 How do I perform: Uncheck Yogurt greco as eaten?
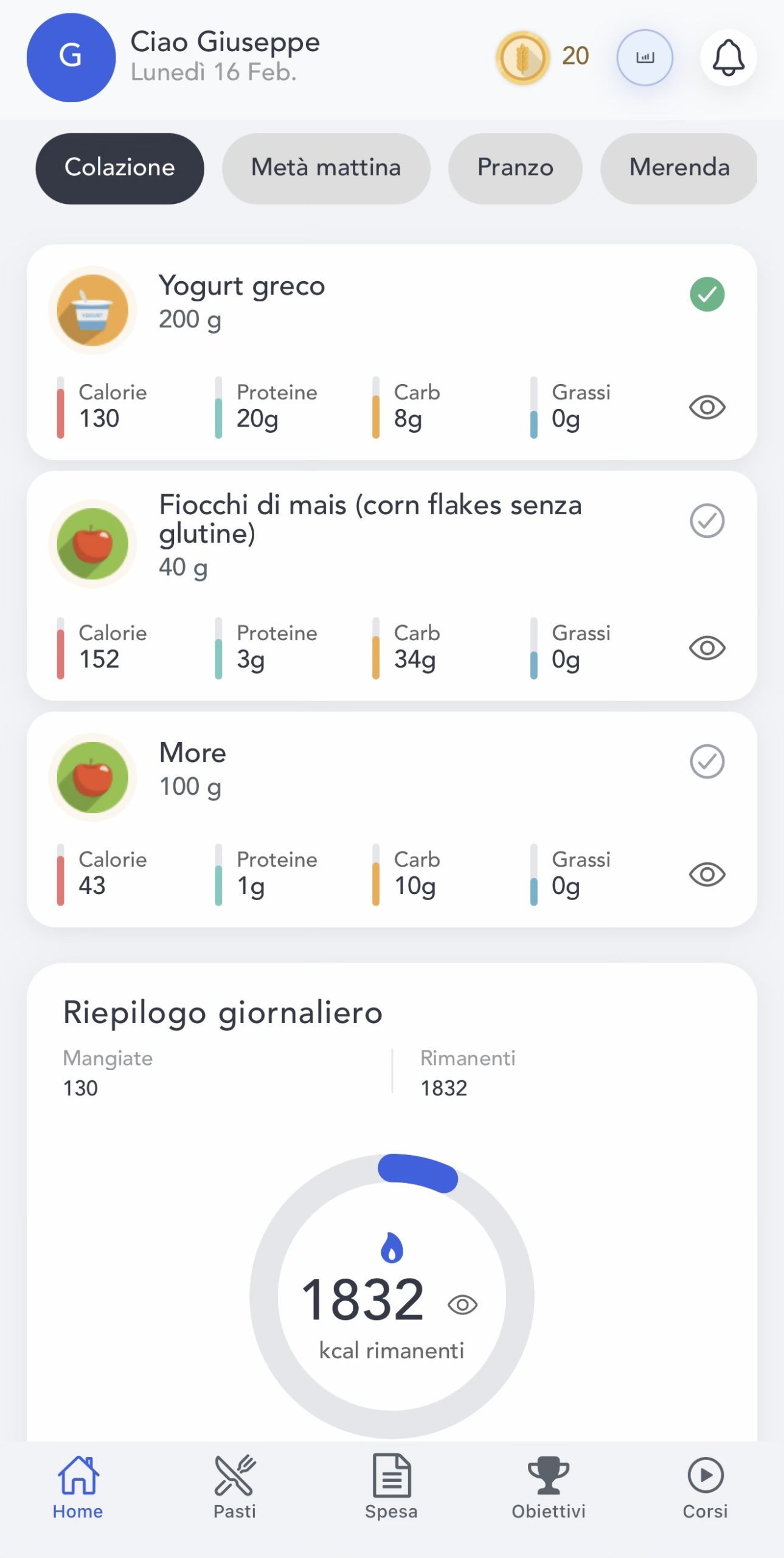pyautogui.click(x=707, y=295)
